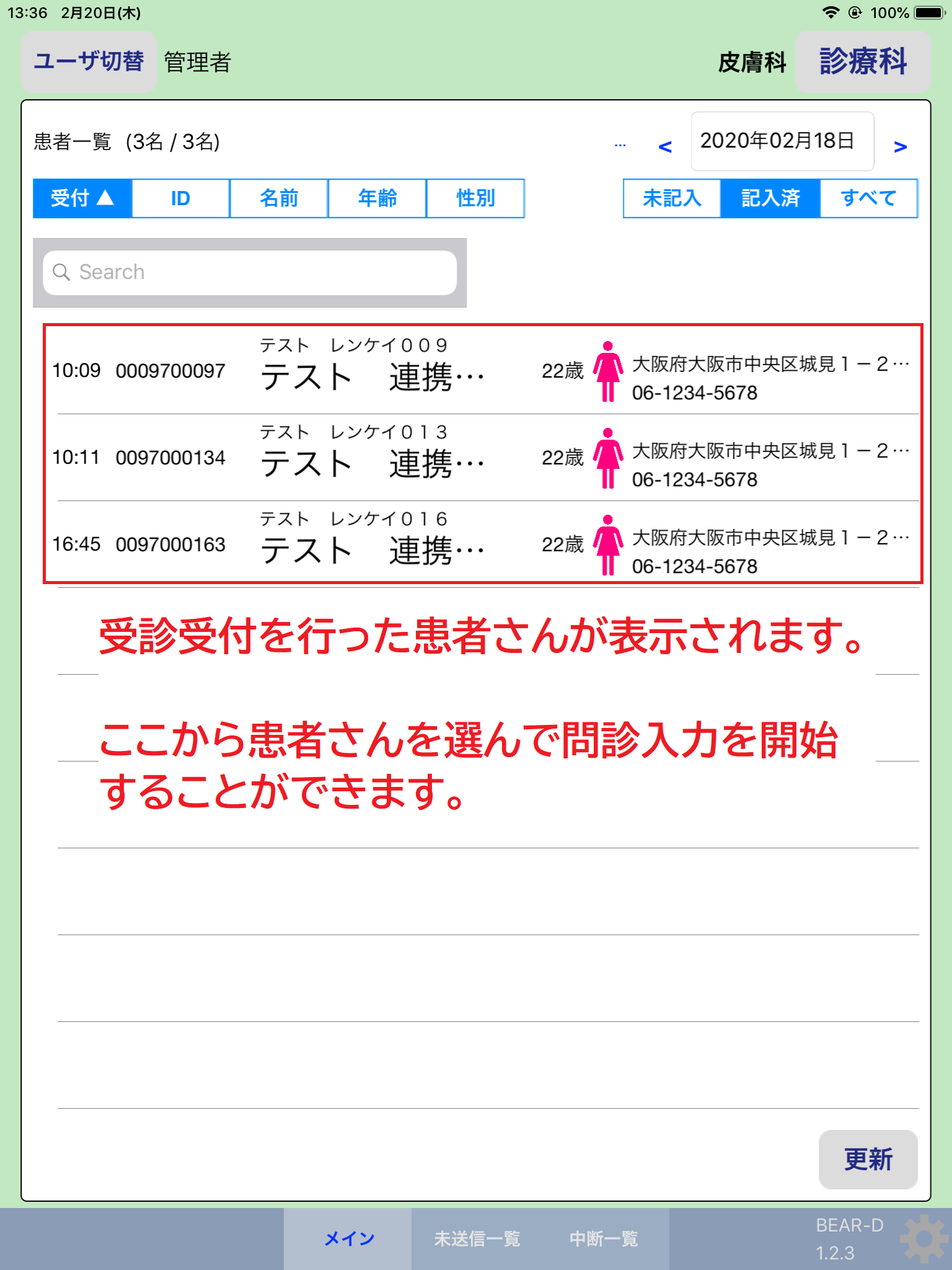Tap the 更新 refresh button
The height and width of the screenshot is (1270, 952).
pyautogui.click(x=868, y=1159)
